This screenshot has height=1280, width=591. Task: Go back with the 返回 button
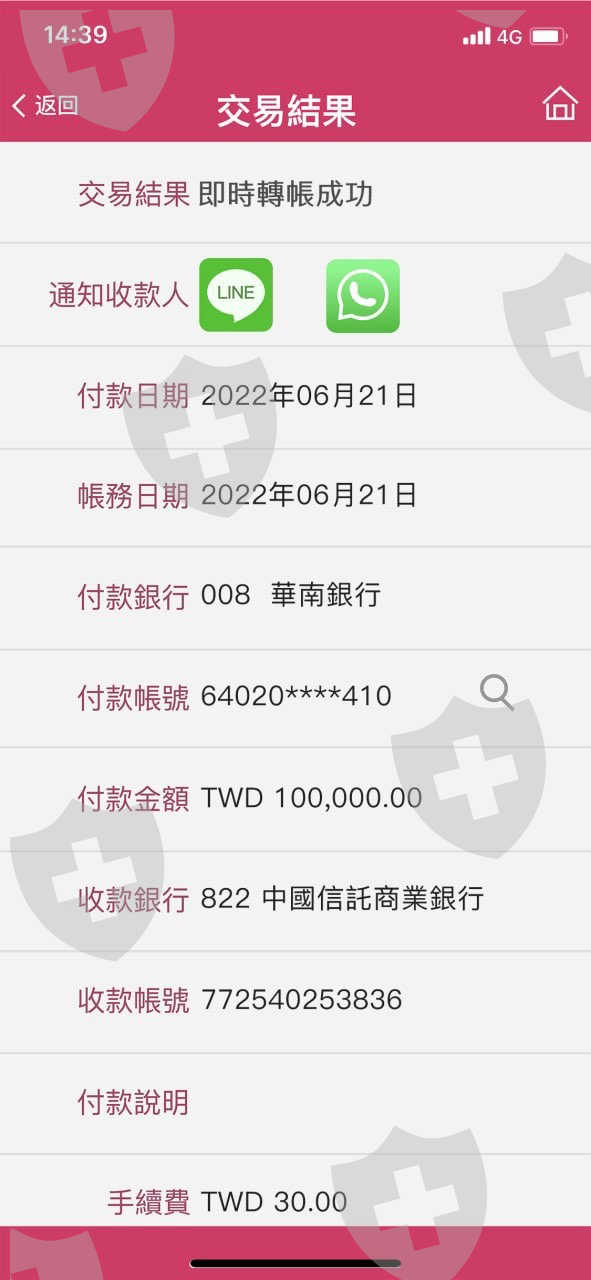tap(45, 105)
